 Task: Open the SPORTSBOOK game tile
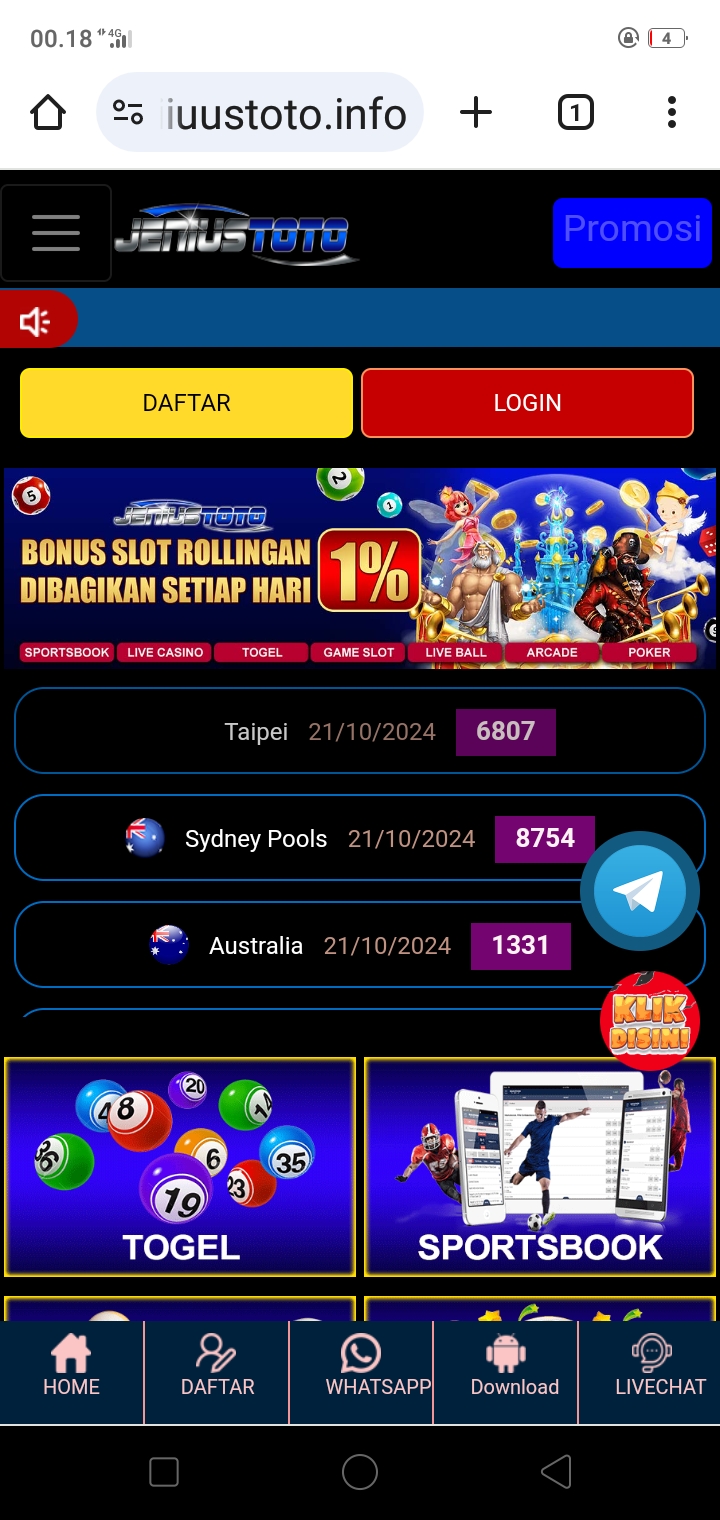pos(540,1167)
